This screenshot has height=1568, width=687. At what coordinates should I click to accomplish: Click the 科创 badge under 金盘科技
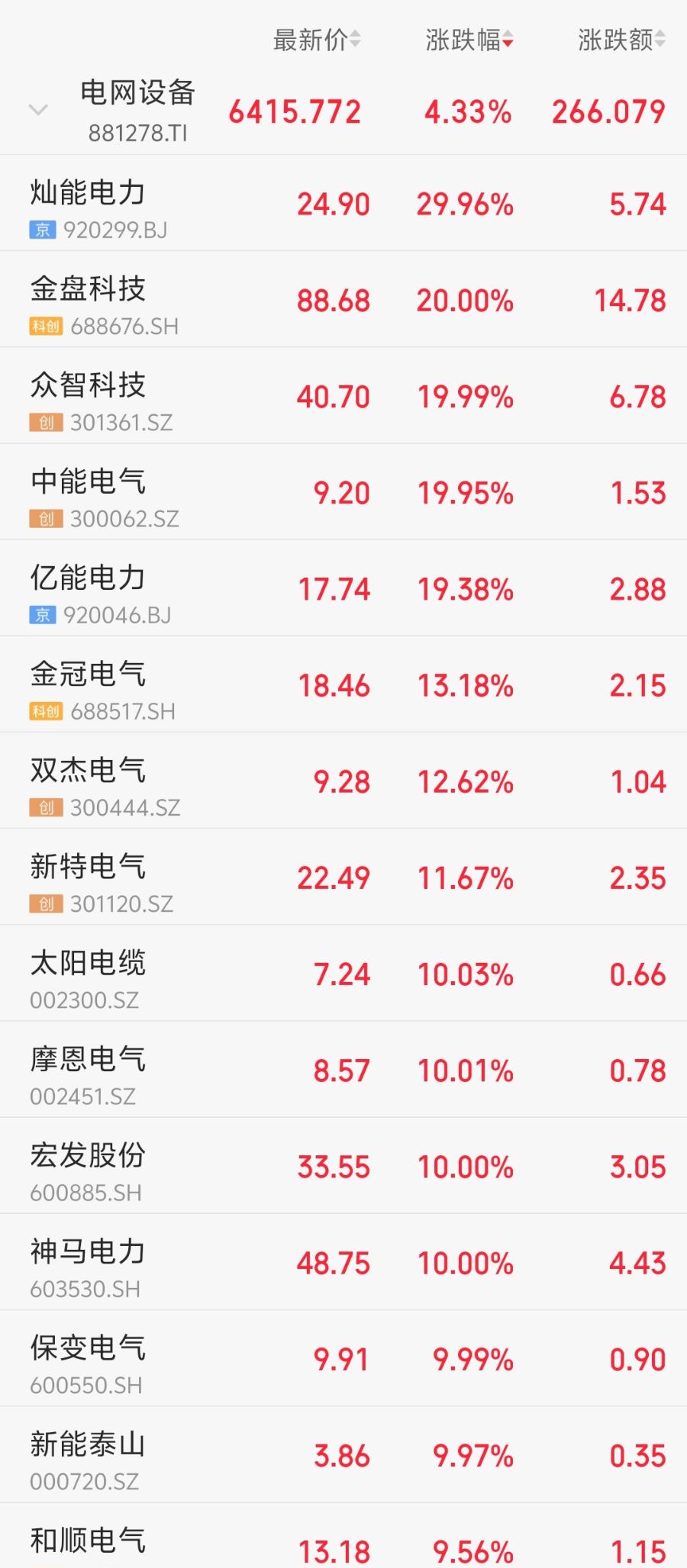click(x=49, y=326)
